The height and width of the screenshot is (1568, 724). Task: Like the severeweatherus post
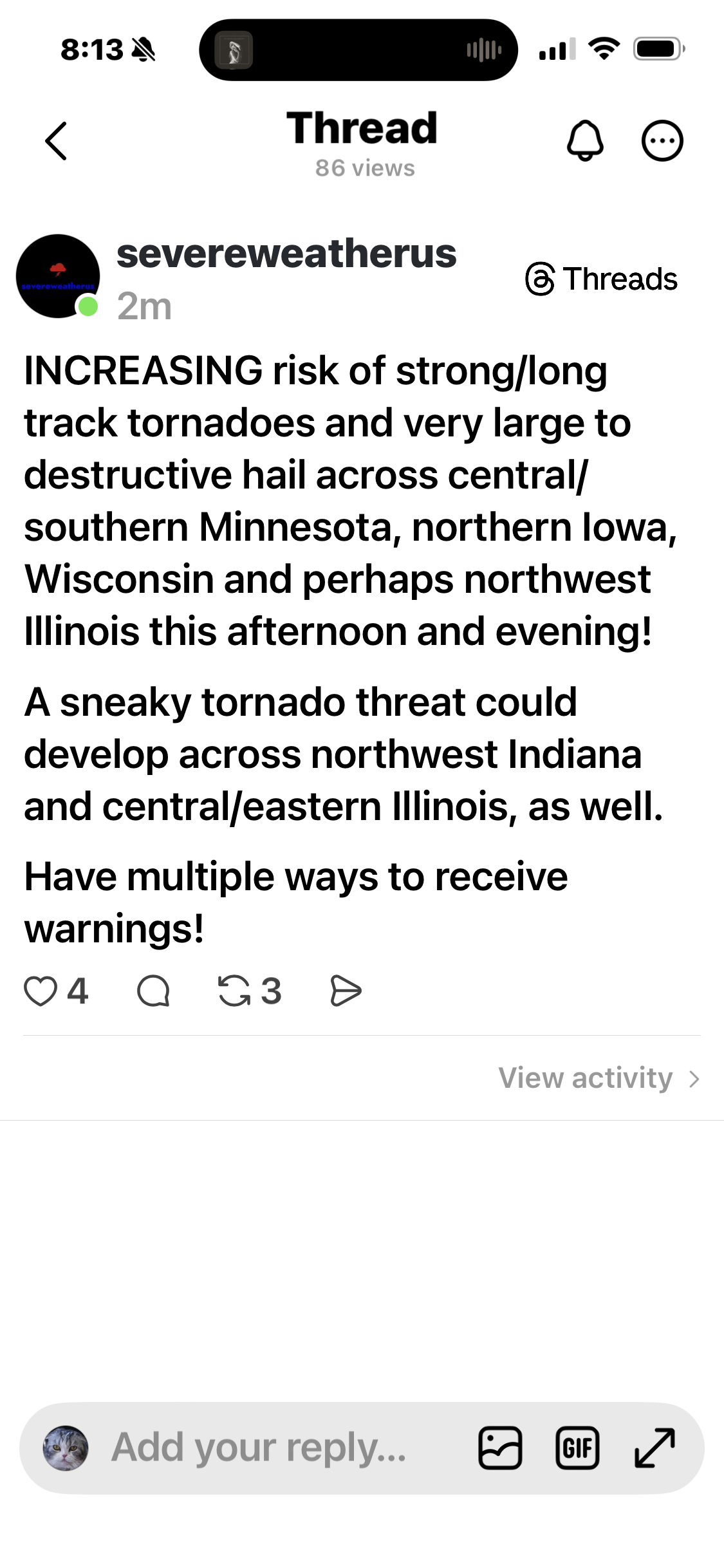click(41, 991)
